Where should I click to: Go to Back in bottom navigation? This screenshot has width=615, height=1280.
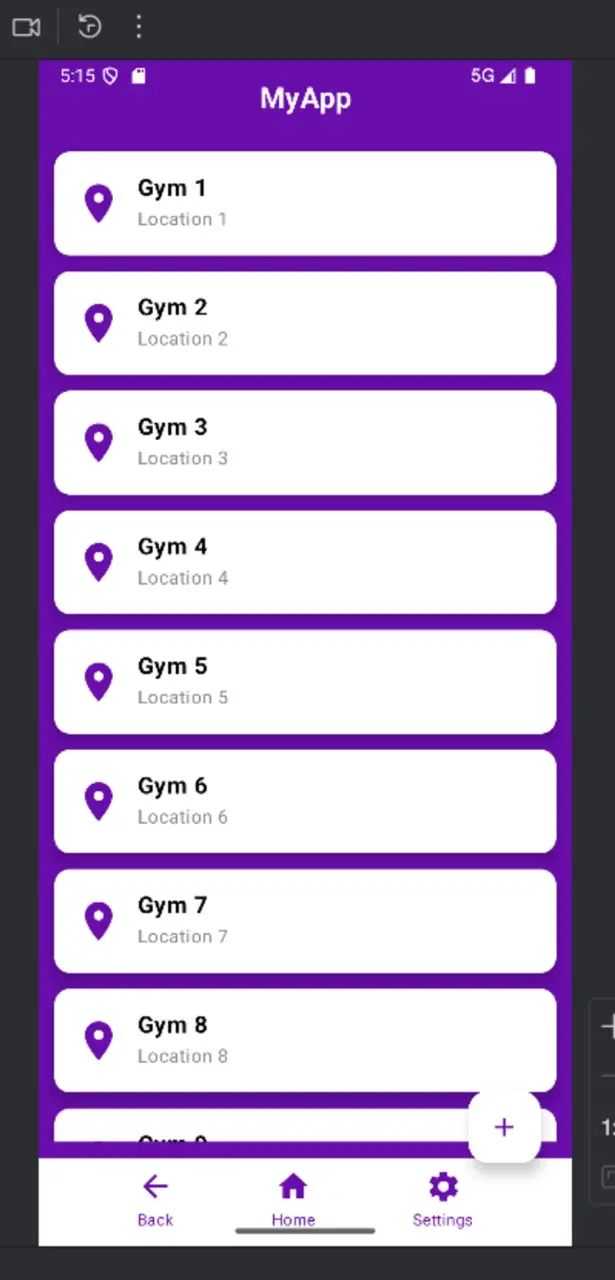pyautogui.click(x=155, y=1200)
